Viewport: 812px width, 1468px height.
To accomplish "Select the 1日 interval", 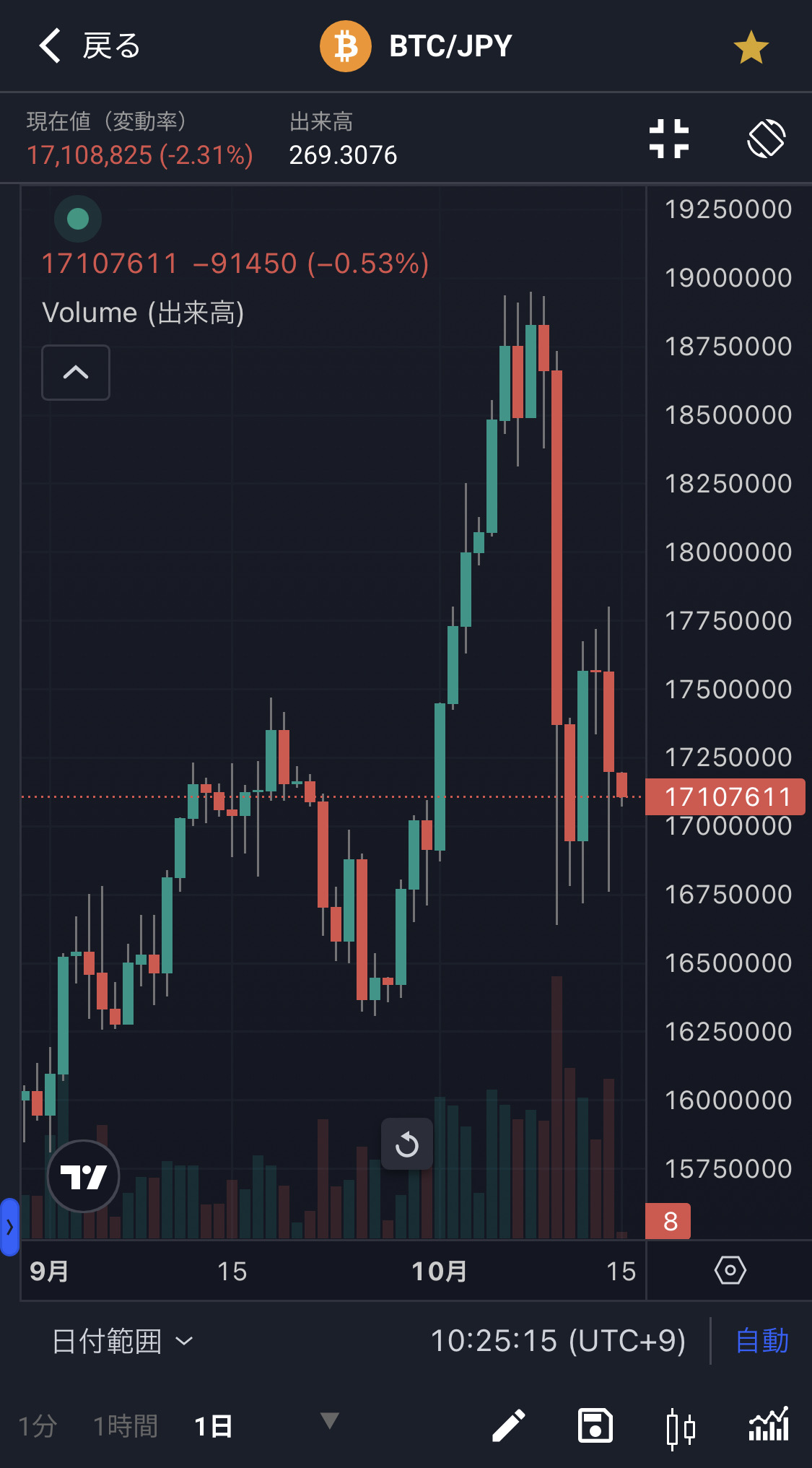I will click(x=214, y=1426).
